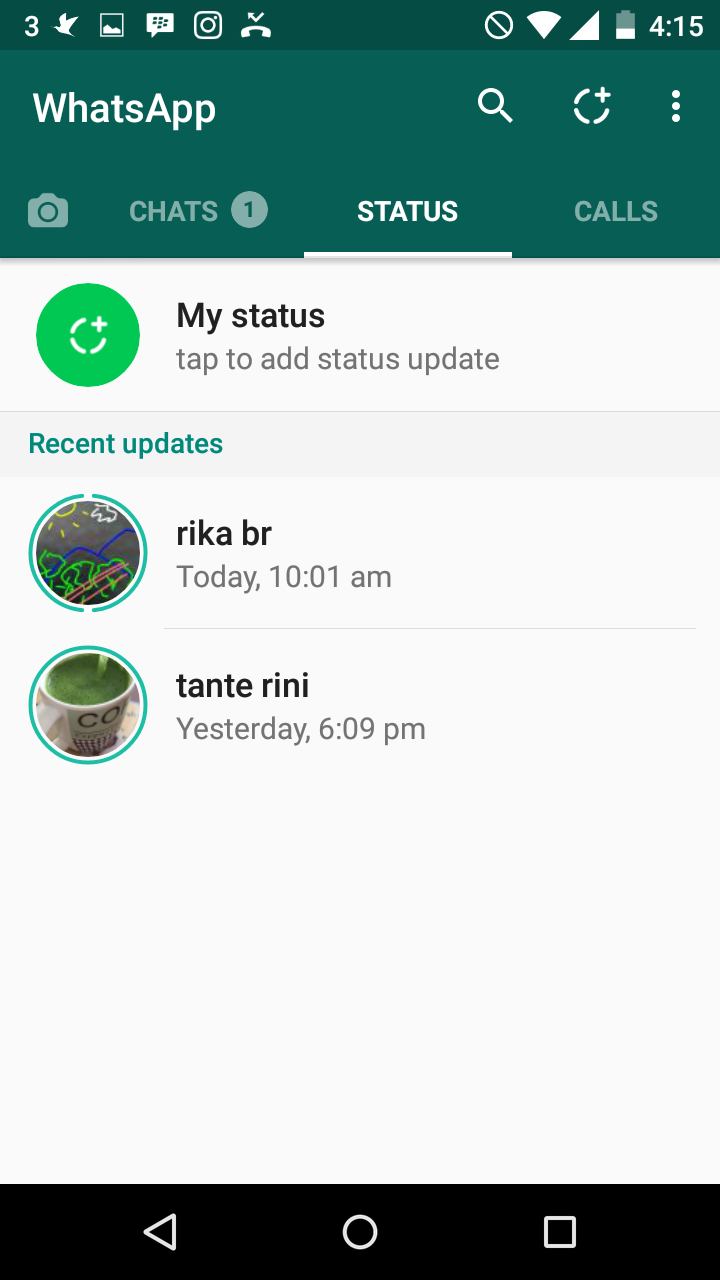Screen dimensions: 720x1280
Task: Tap the new status icon in app bar
Action: (x=591, y=105)
